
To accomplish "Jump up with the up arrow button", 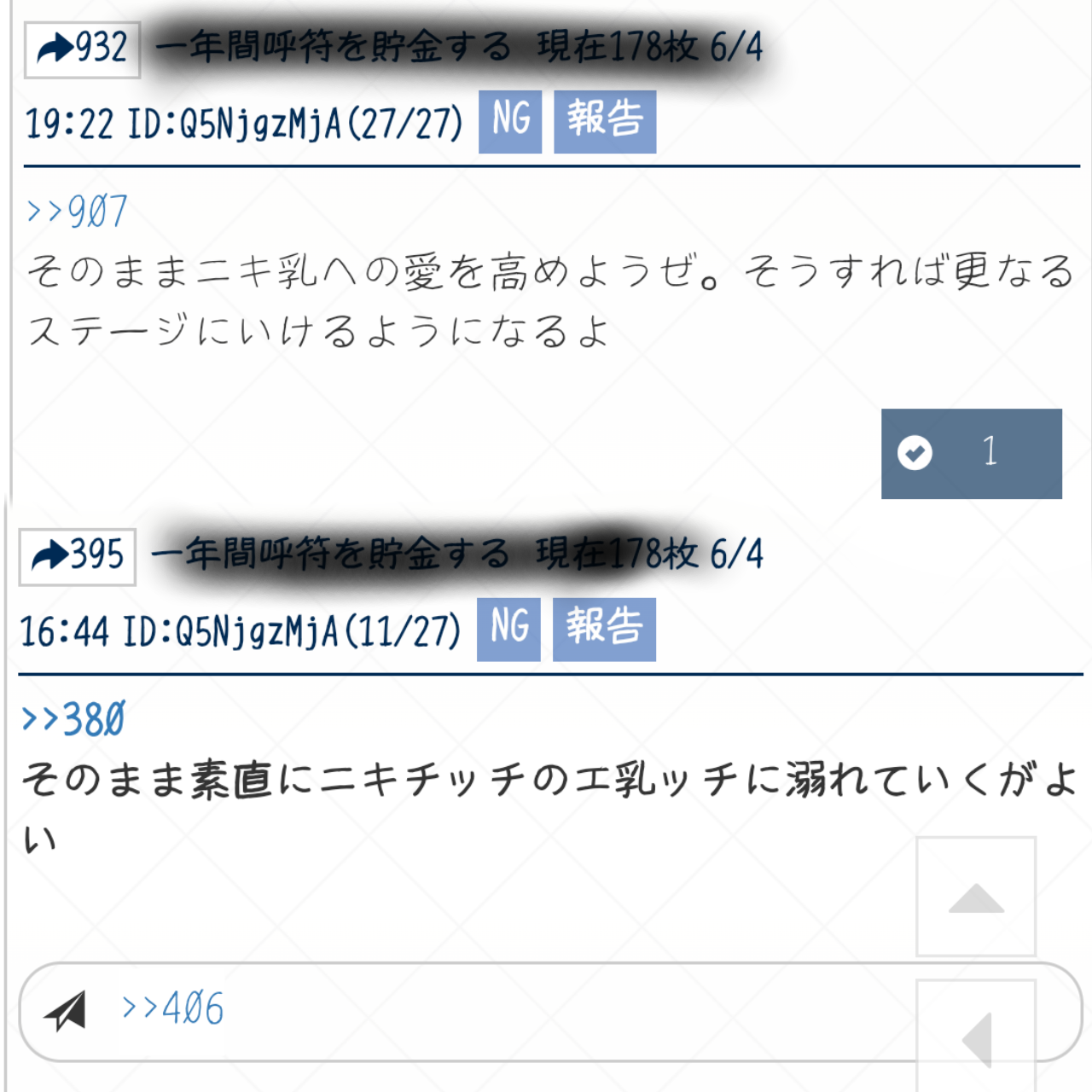I will 975,896.
